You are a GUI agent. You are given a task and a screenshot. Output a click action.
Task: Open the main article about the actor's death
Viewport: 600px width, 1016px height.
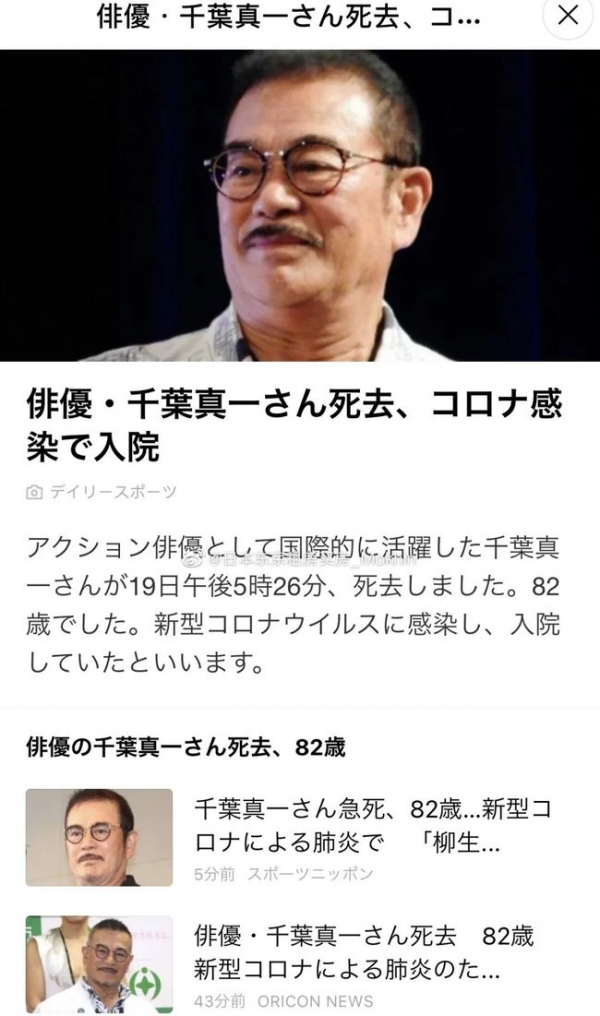(x=292, y=424)
